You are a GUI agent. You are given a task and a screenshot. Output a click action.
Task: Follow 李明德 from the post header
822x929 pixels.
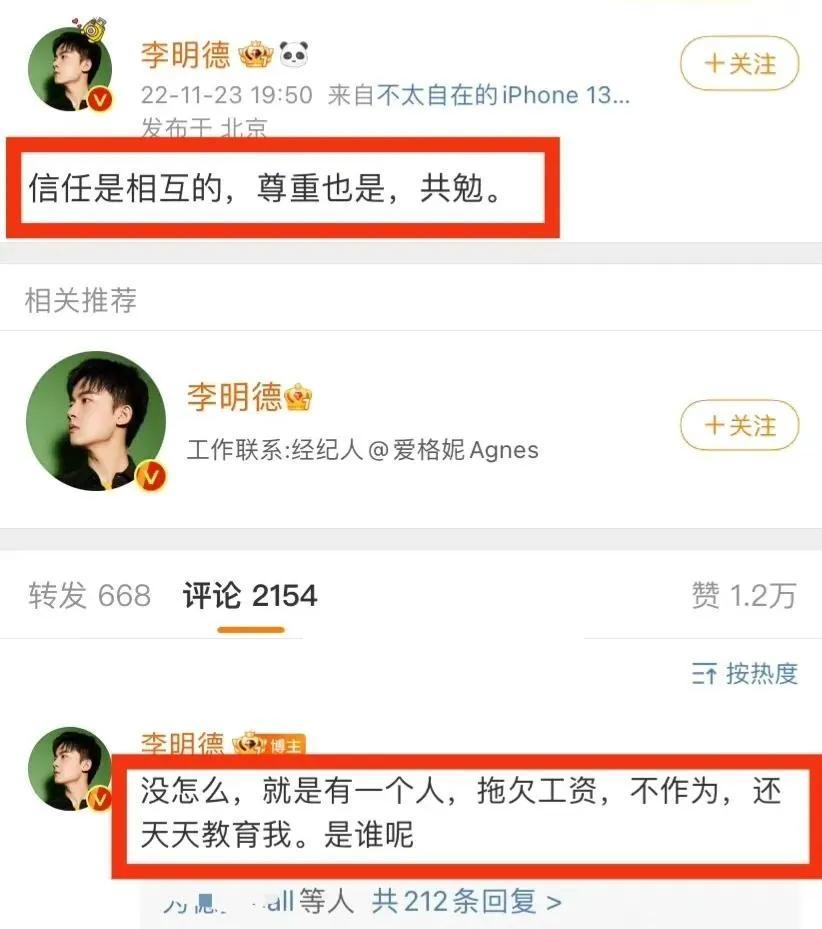[740, 64]
